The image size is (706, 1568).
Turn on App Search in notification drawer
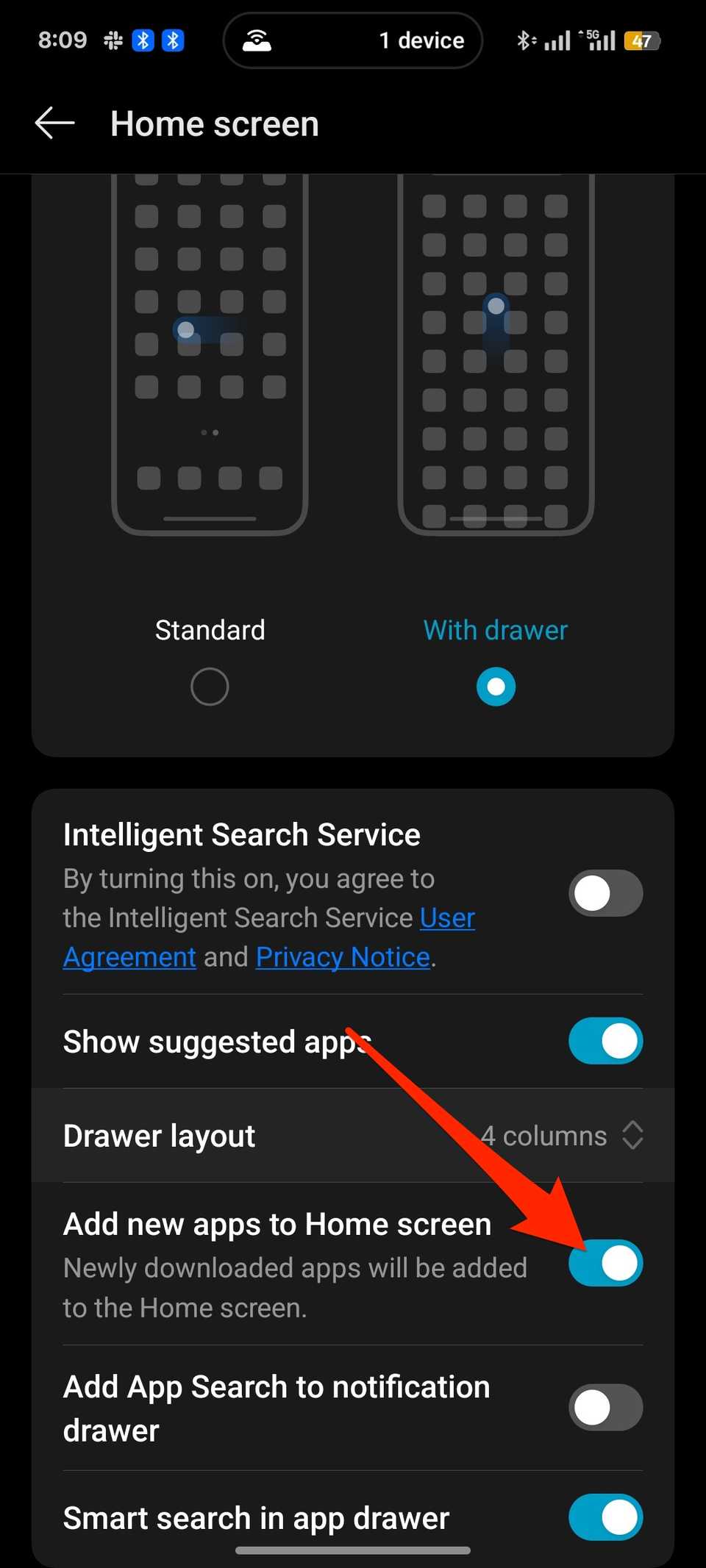605,1408
